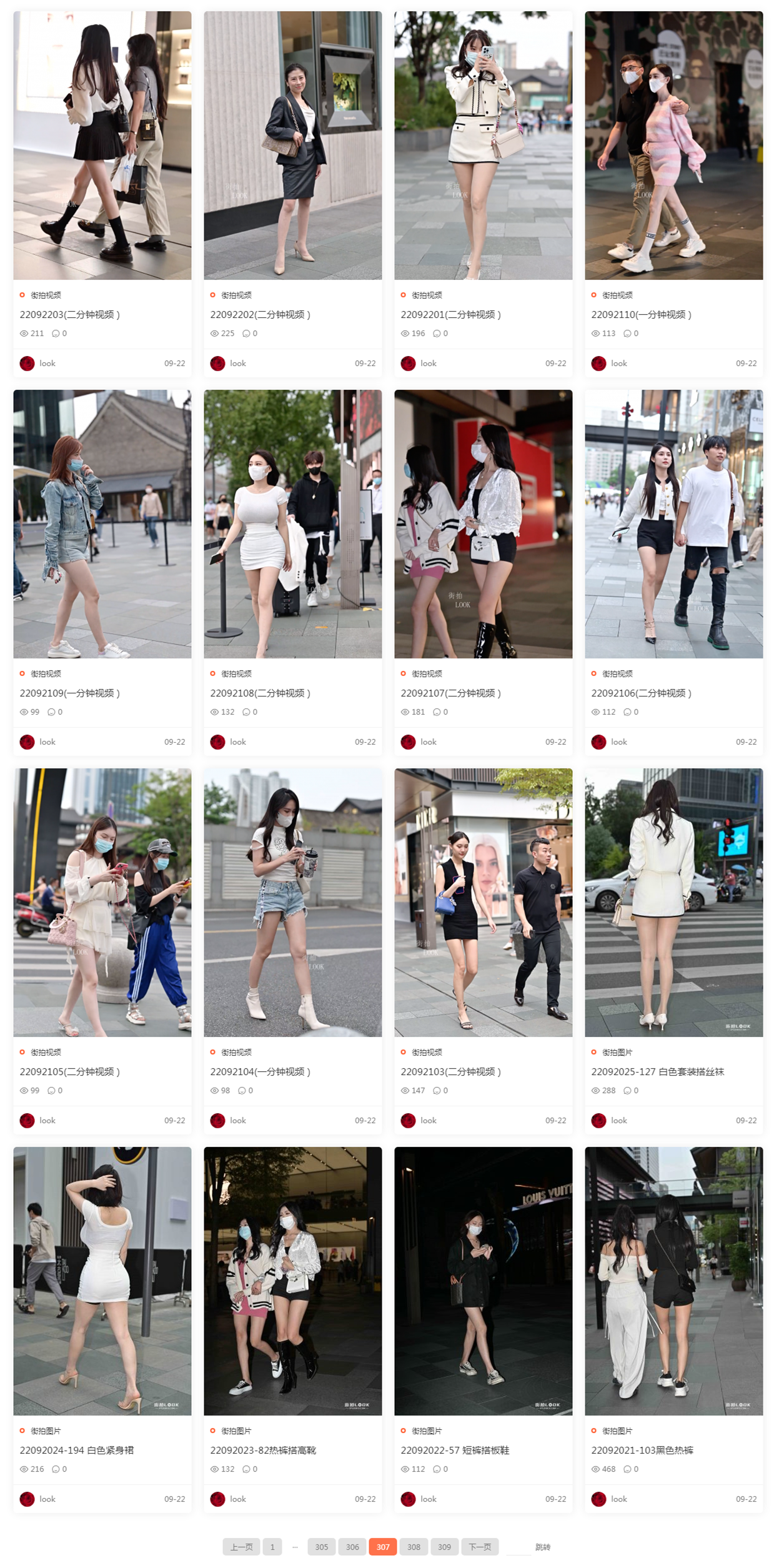Viewport: 784px width, 1568px height.
Task: Open the 22092025-127 白色套装搭丝袜 post
Action: click(x=658, y=1072)
